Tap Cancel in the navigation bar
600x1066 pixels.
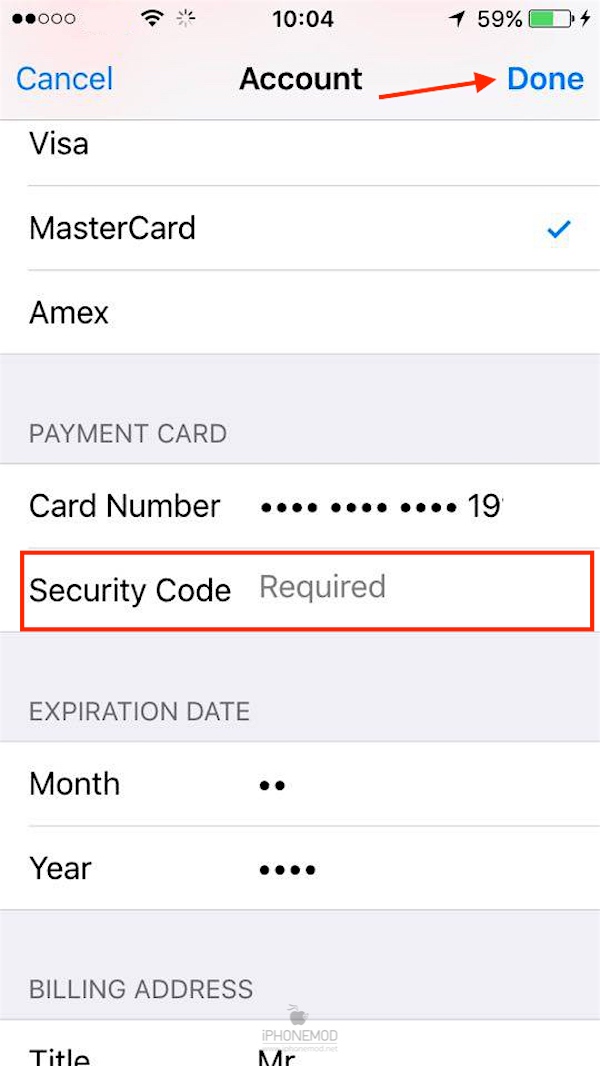tap(65, 79)
